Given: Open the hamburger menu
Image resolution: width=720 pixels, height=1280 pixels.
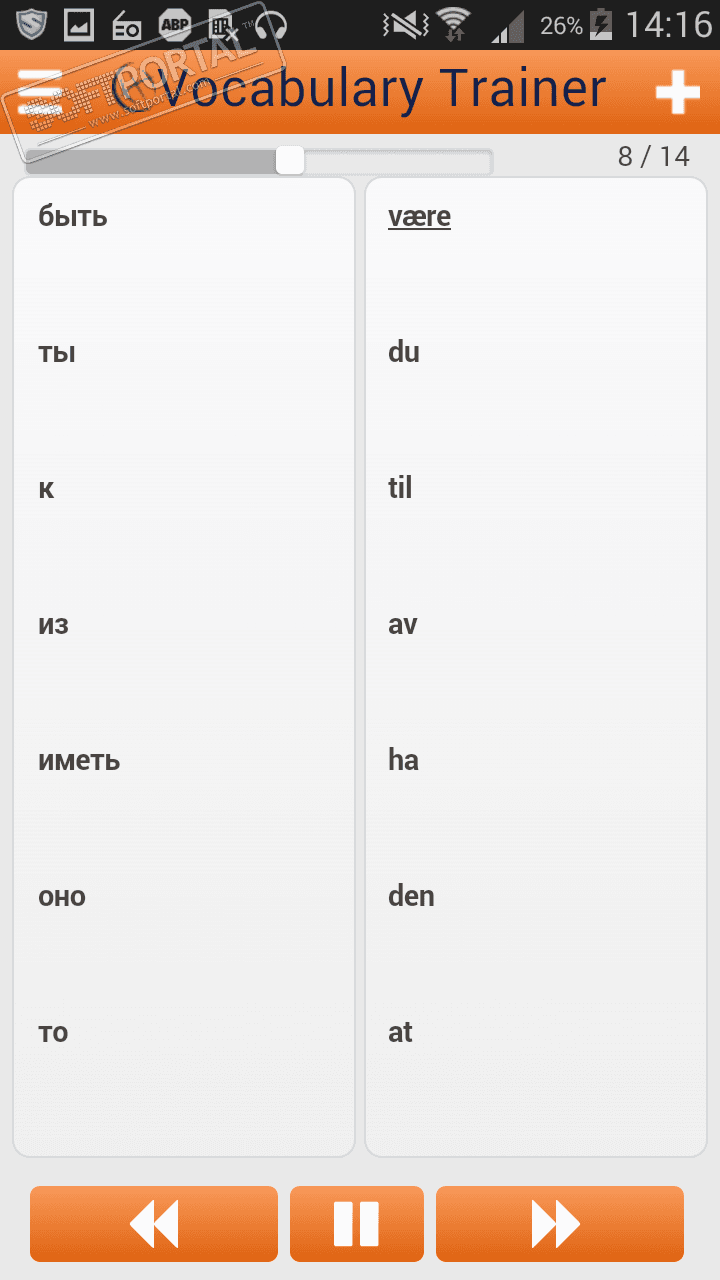Looking at the screenshot, I should tap(40, 92).
